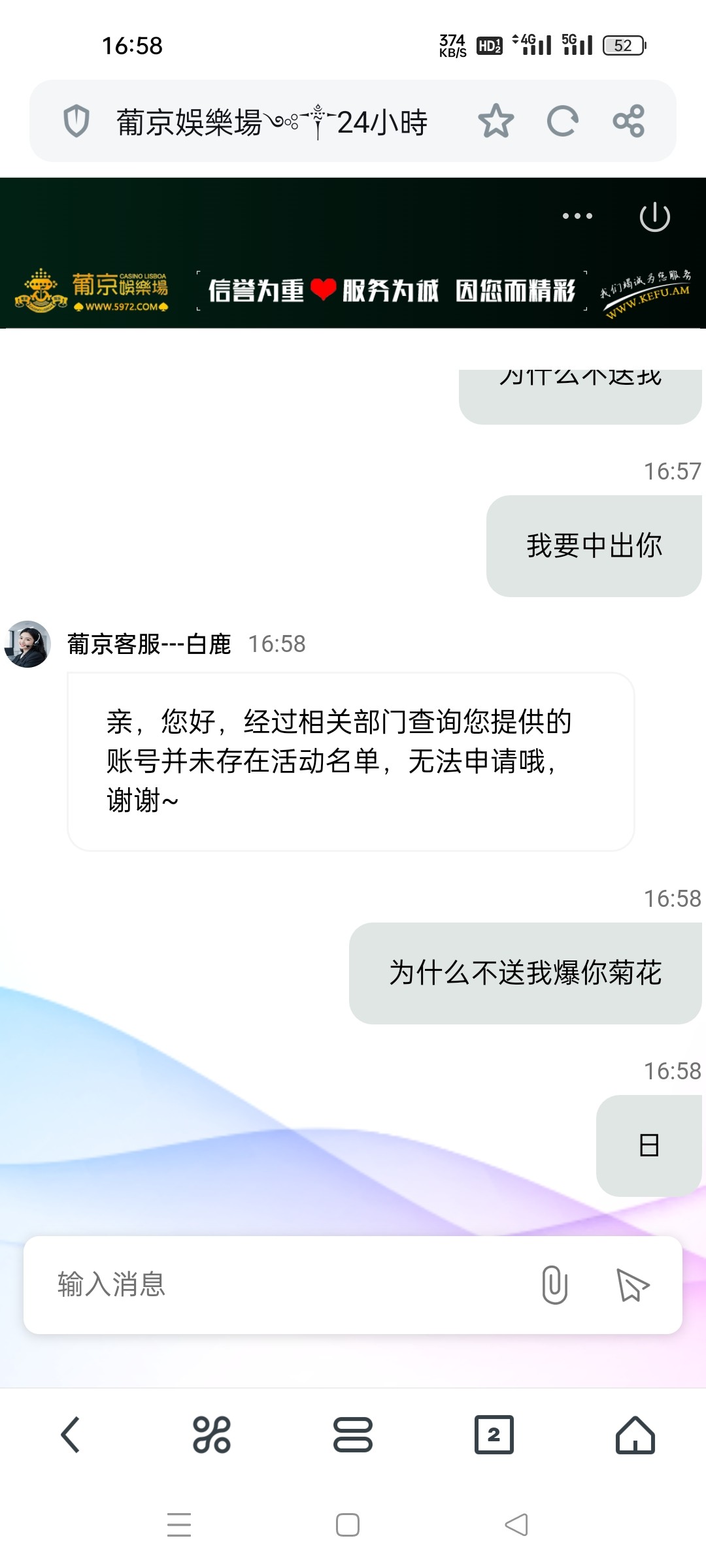Open recent apps from system navigation bar
This screenshot has width=706, height=1568.
tap(179, 1524)
